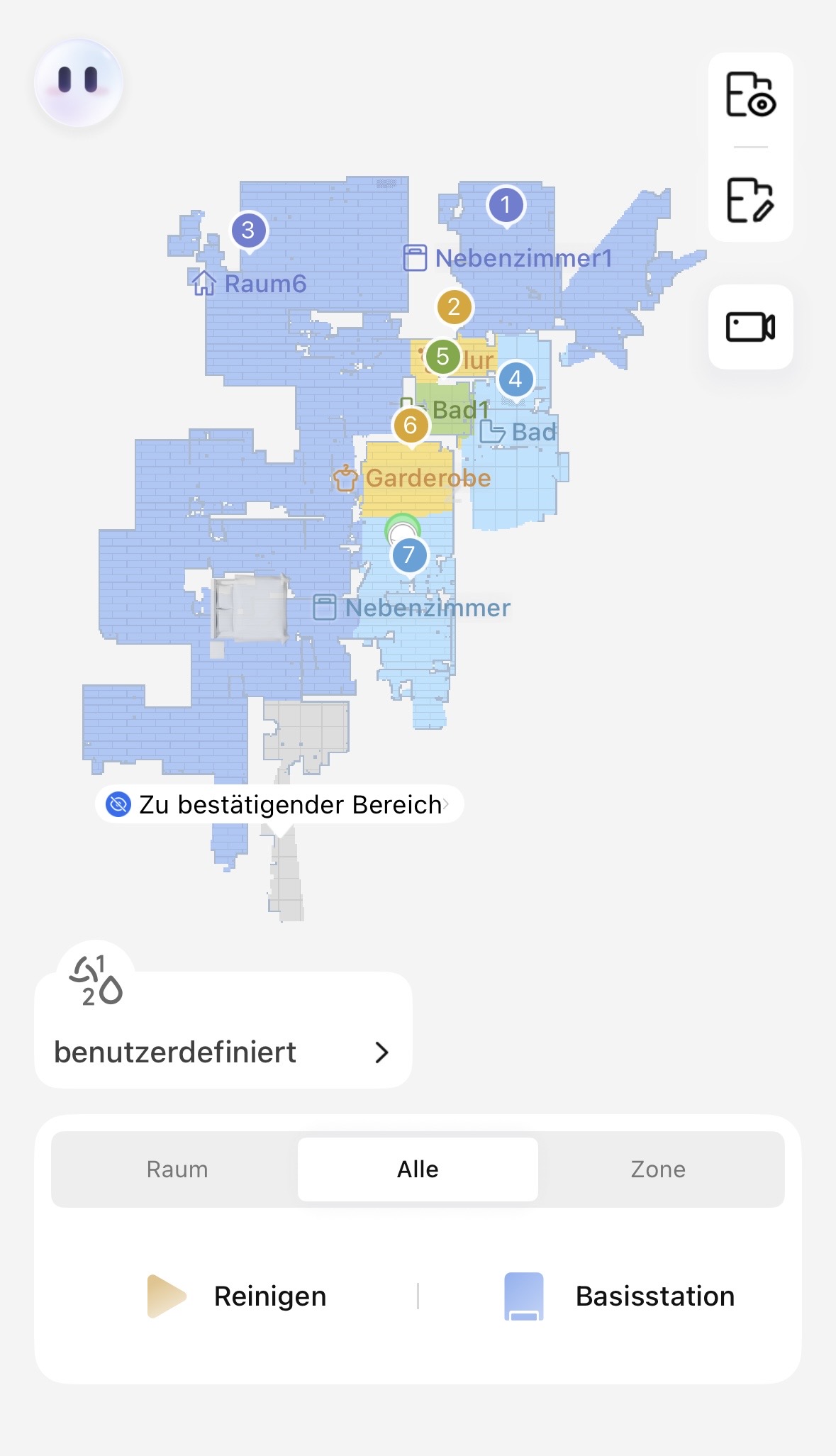The width and height of the screenshot is (836, 1456).
Task: Open the map edit icon with pencil
Action: pyautogui.click(x=750, y=200)
